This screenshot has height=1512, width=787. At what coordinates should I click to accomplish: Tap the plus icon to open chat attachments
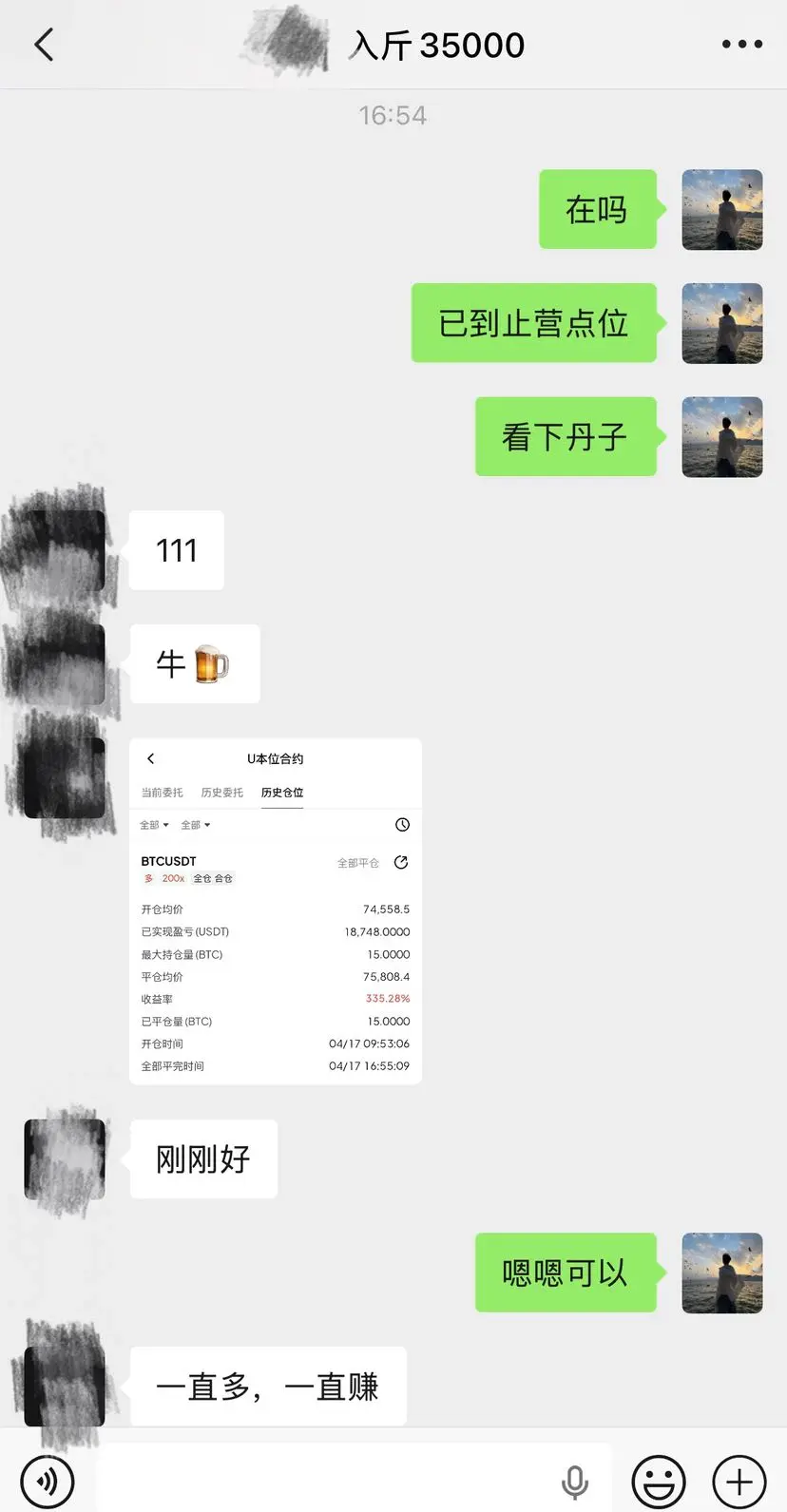coord(737,1480)
